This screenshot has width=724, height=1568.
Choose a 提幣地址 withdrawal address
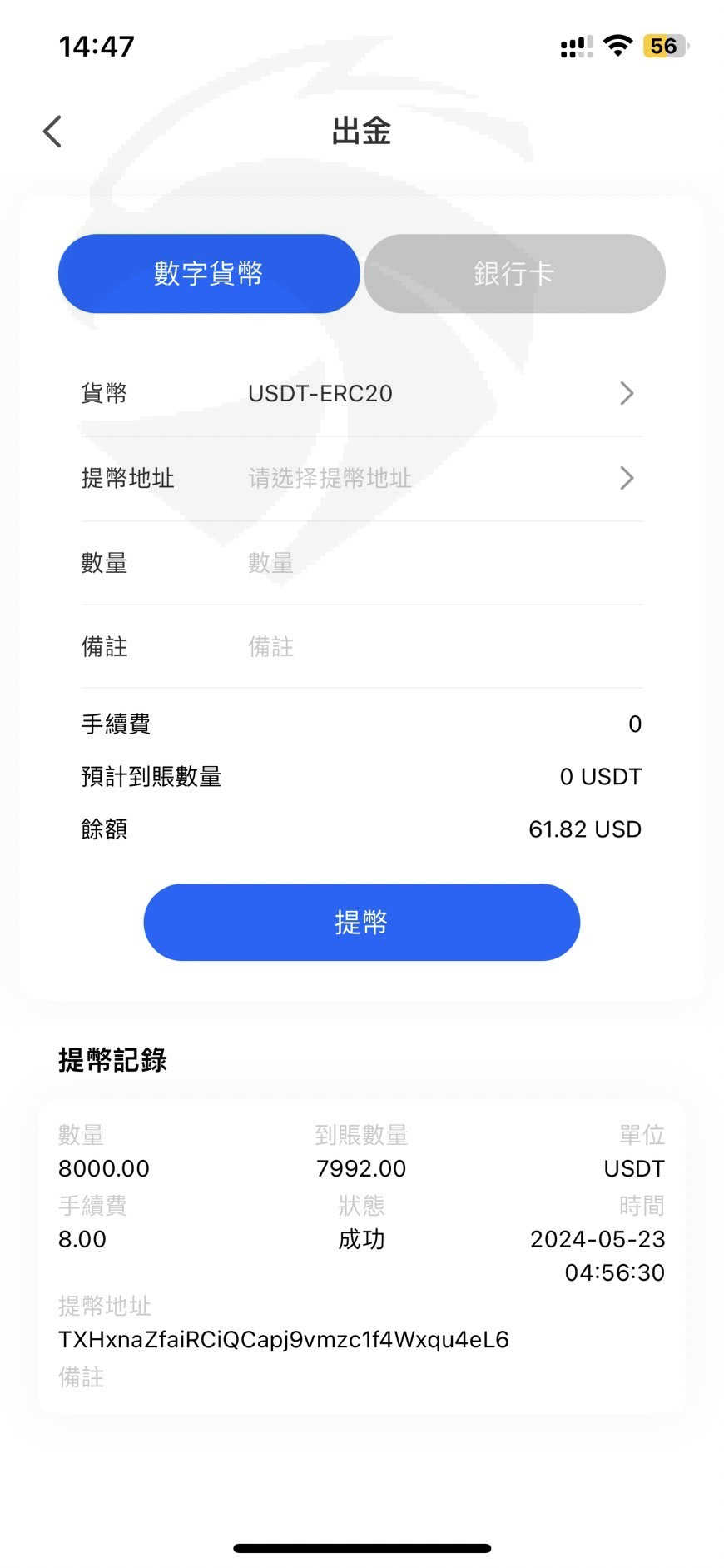point(362,479)
